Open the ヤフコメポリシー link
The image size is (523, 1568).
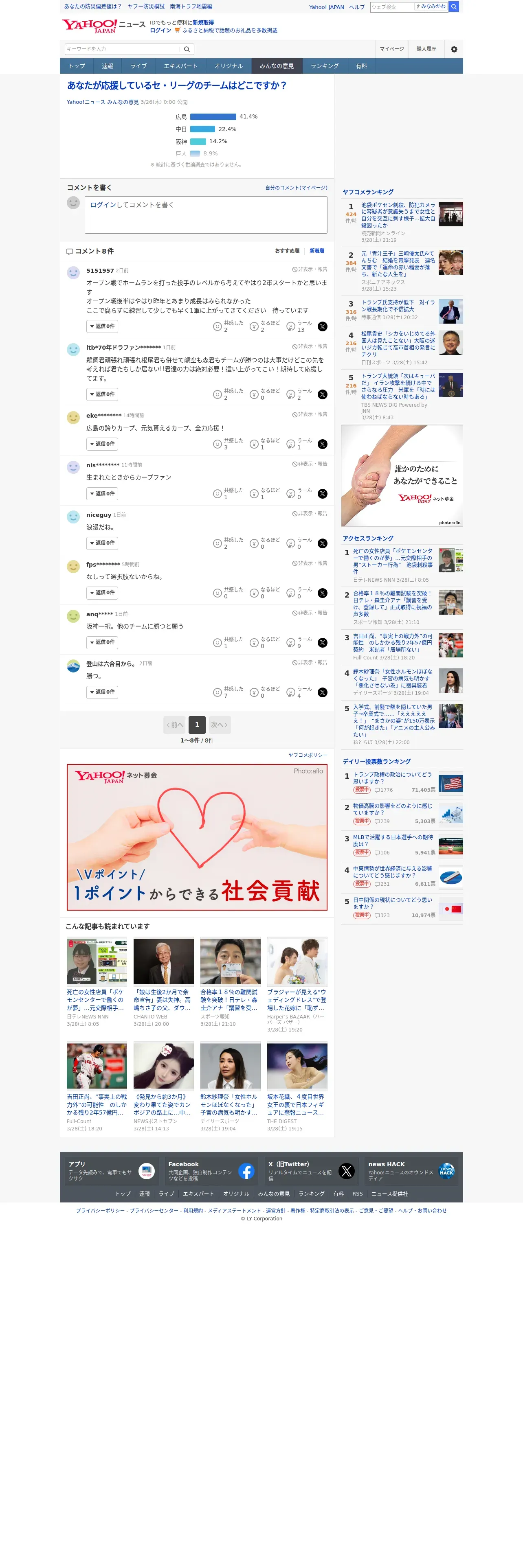(x=308, y=755)
